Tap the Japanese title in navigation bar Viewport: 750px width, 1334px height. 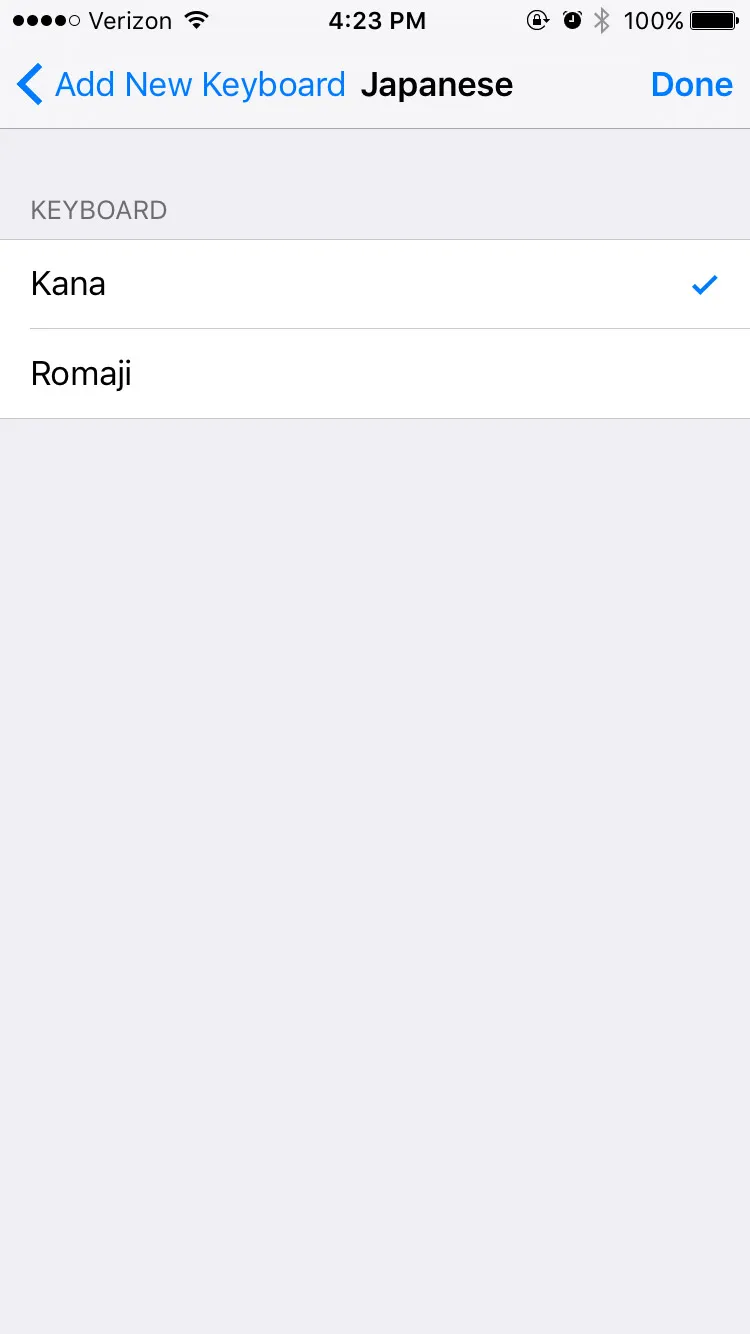coord(437,84)
